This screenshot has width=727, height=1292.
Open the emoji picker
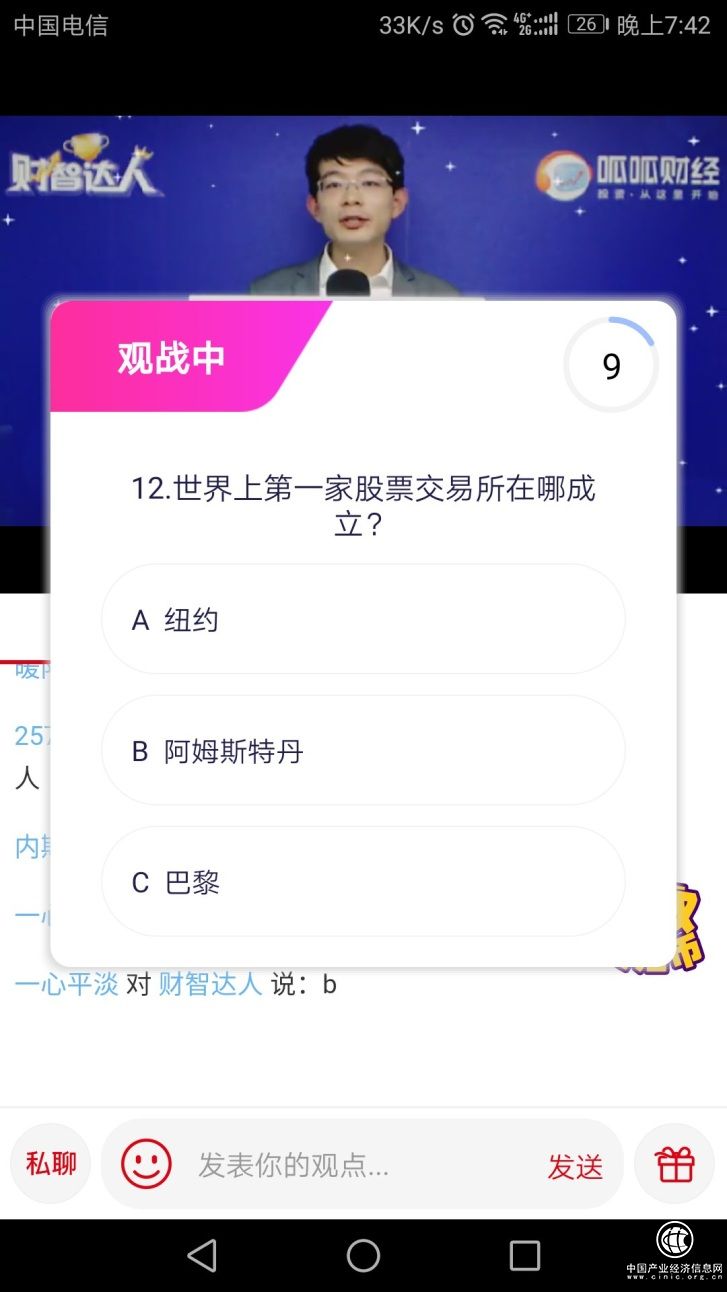click(146, 1164)
